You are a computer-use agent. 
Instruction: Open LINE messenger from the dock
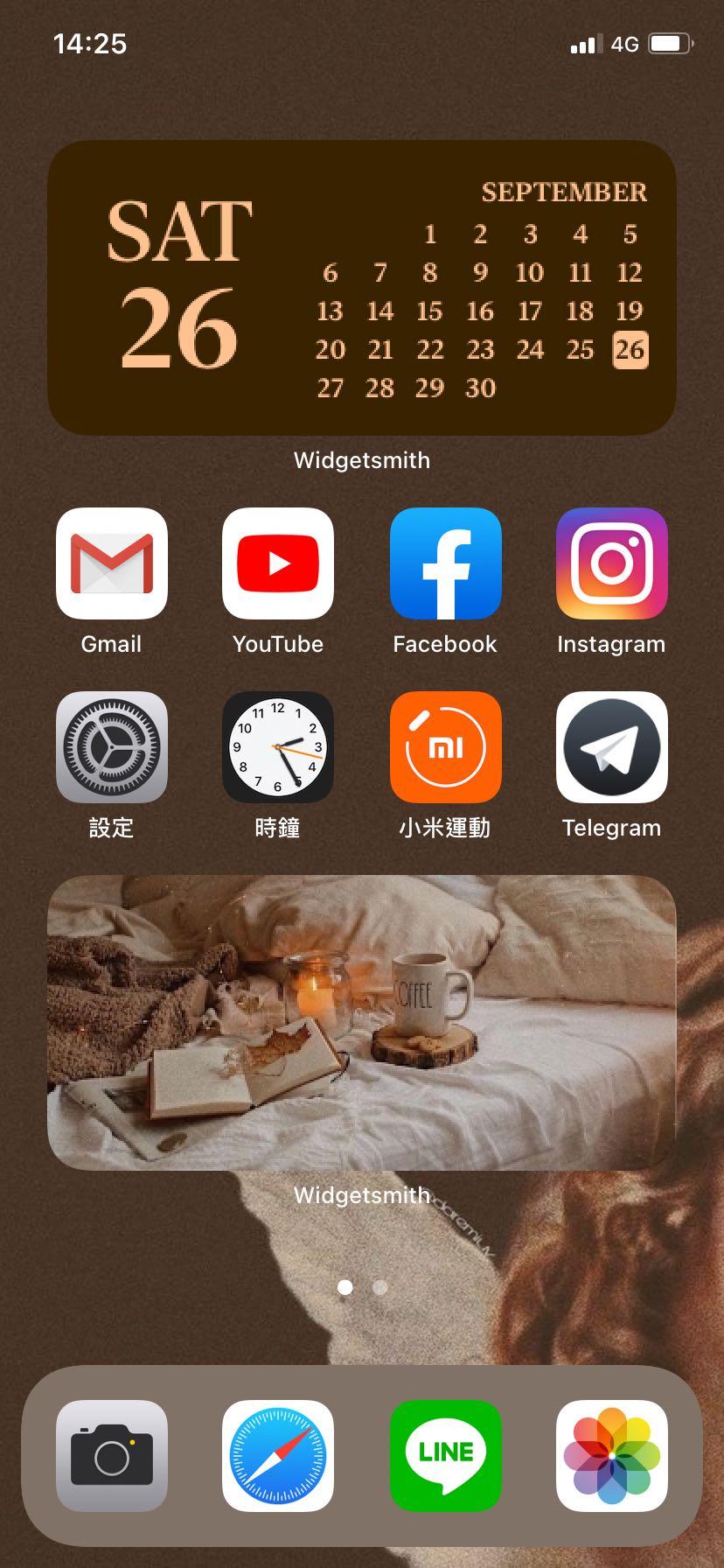445,1456
